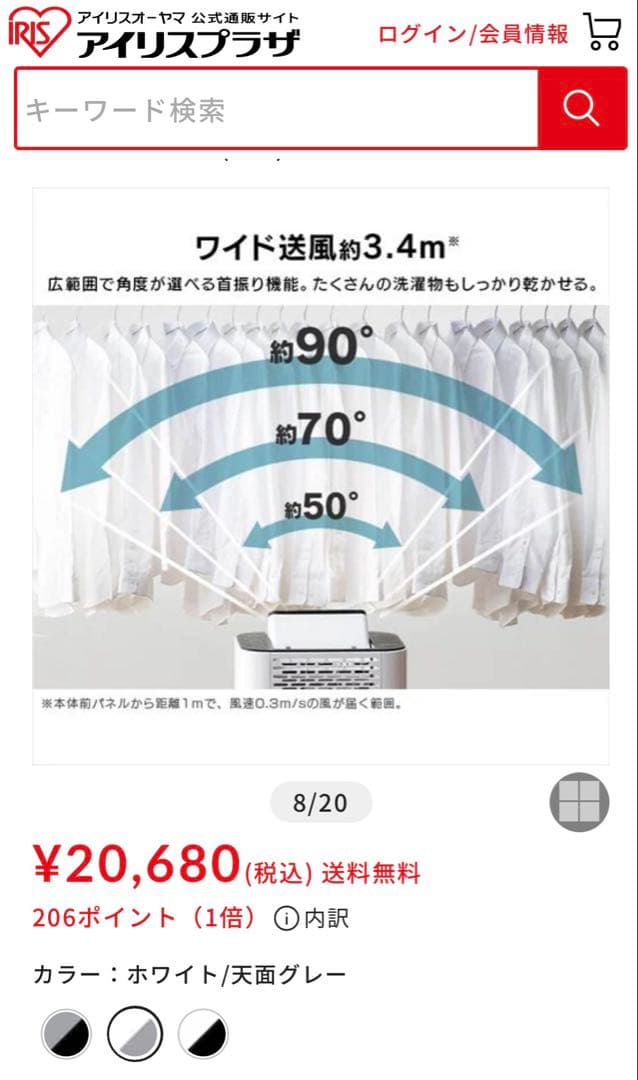
Task: Go to アイリスプラザ home via logo
Action: [153, 32]
